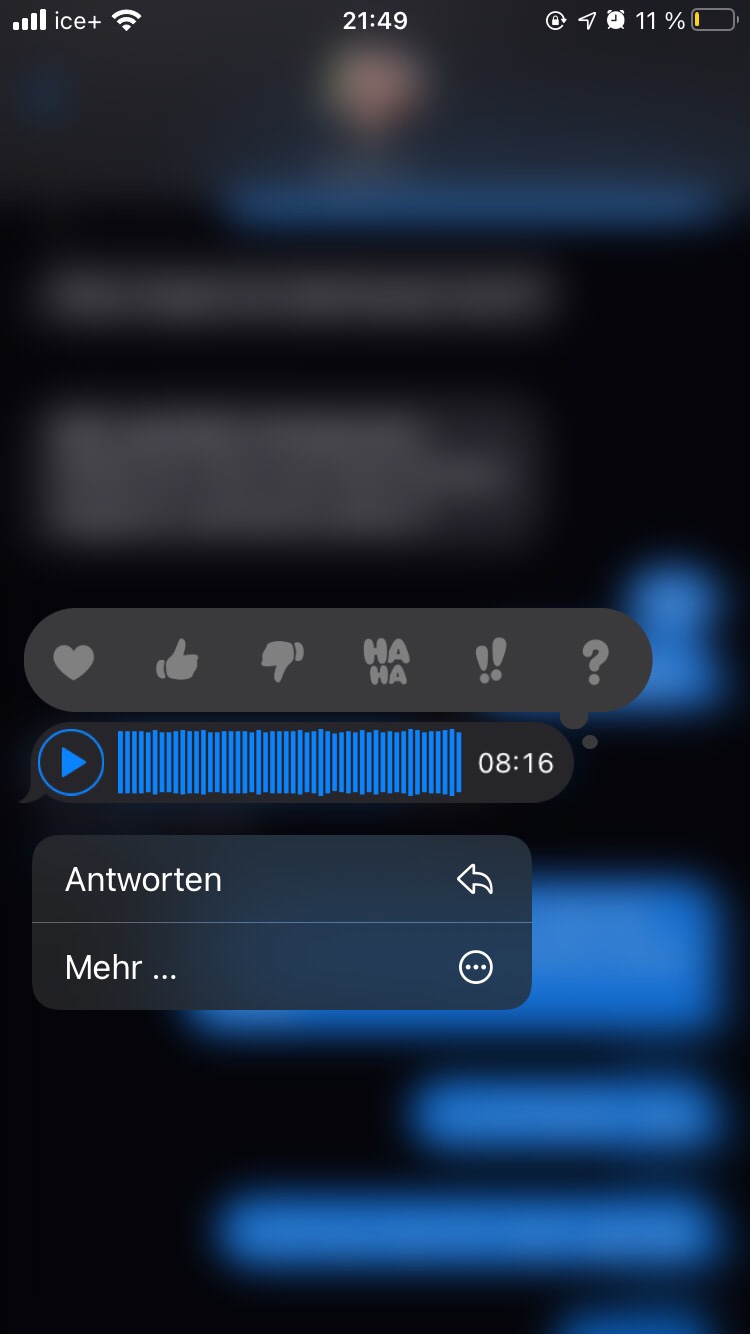Open the Mehr … options
The image size is (750, 1334).
(x=281, y=967)
